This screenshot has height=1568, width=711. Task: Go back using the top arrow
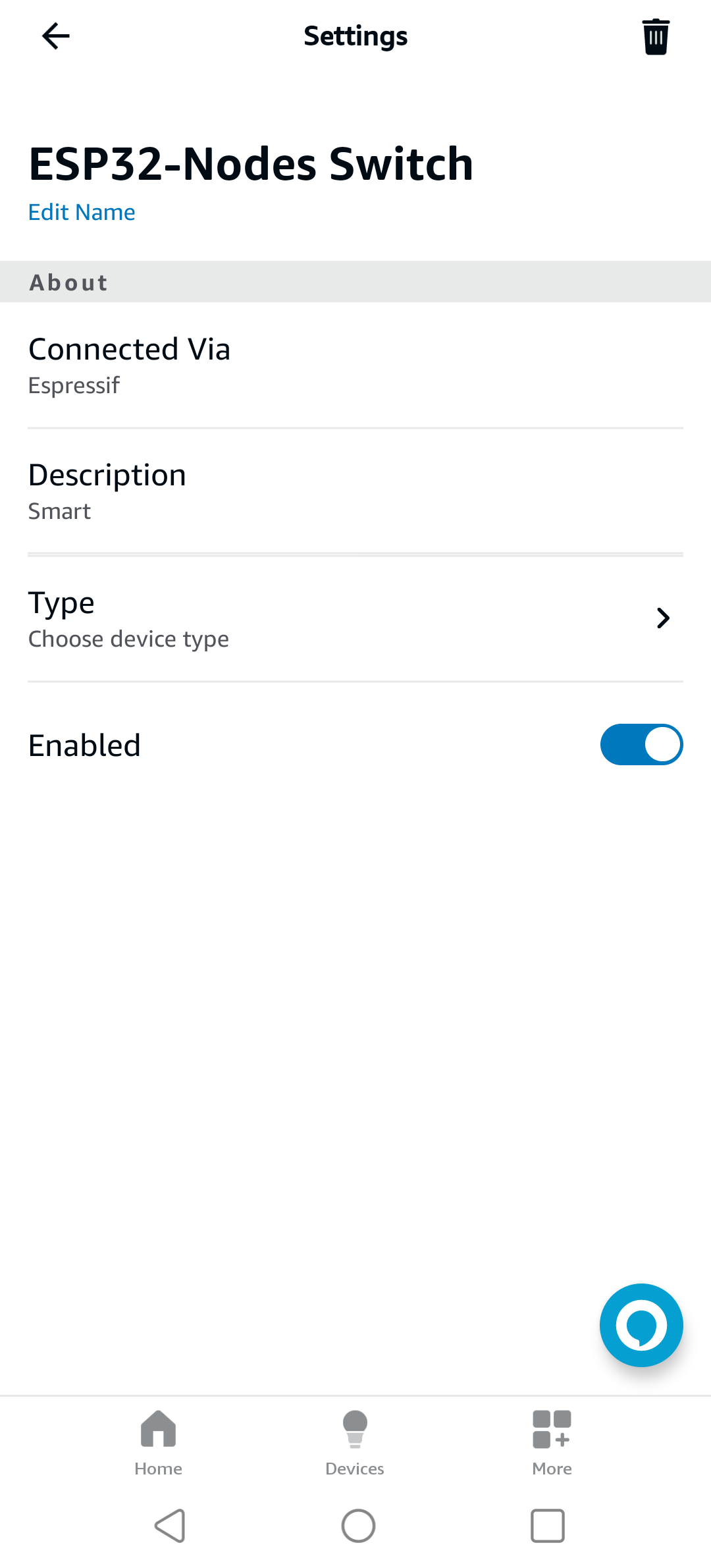55,36
